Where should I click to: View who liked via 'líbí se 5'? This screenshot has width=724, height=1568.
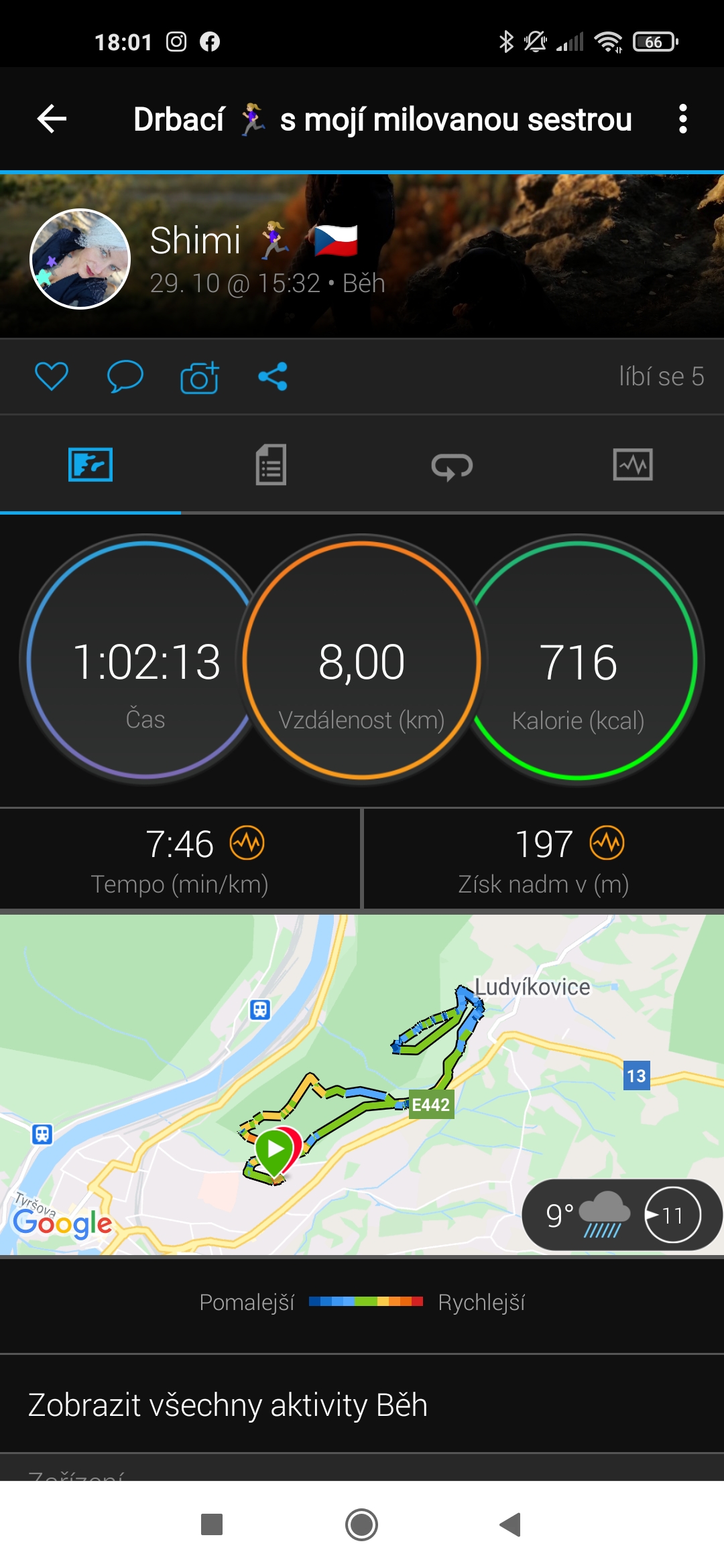661,377
